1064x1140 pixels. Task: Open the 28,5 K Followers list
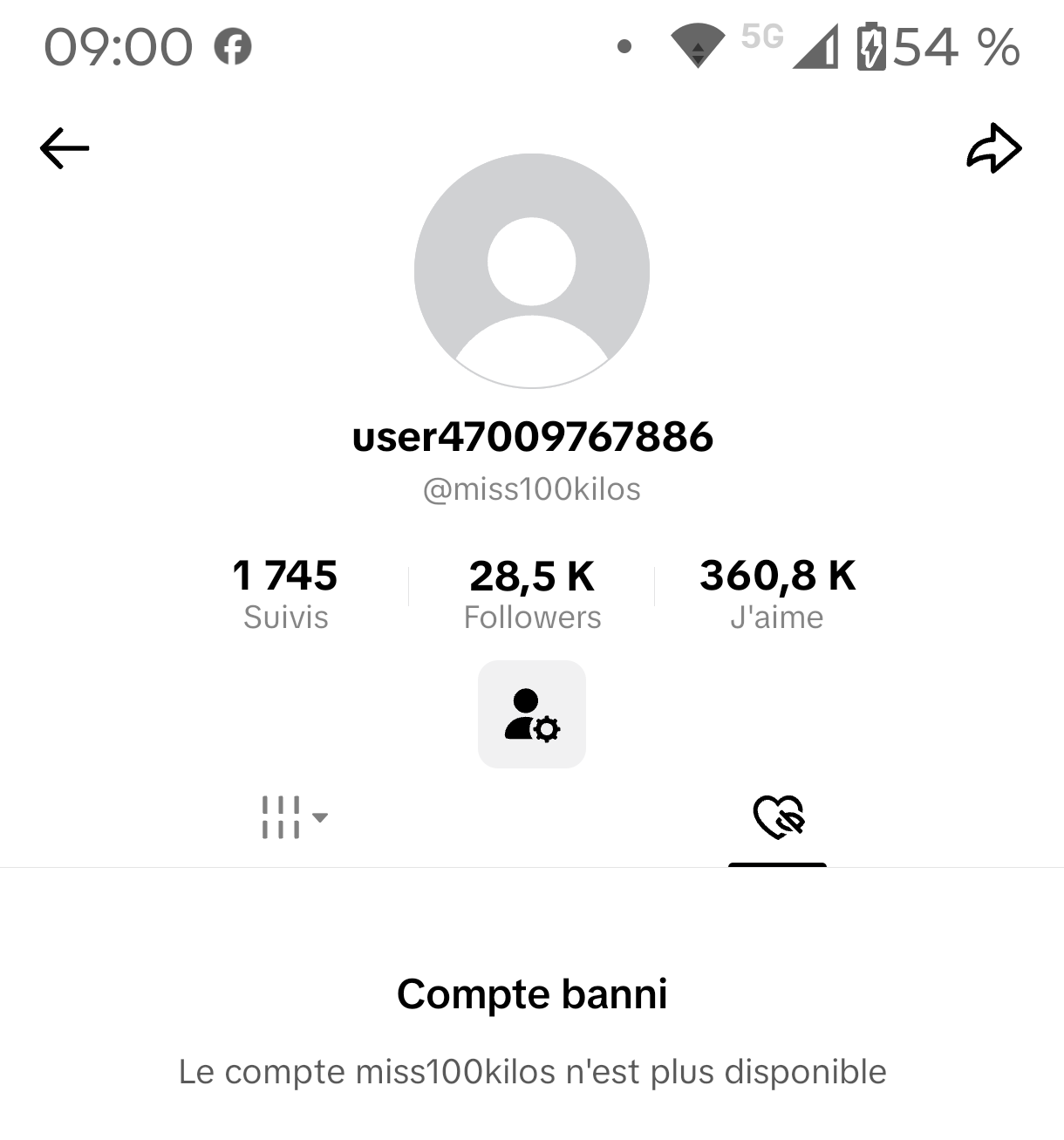tap(532, 594)
